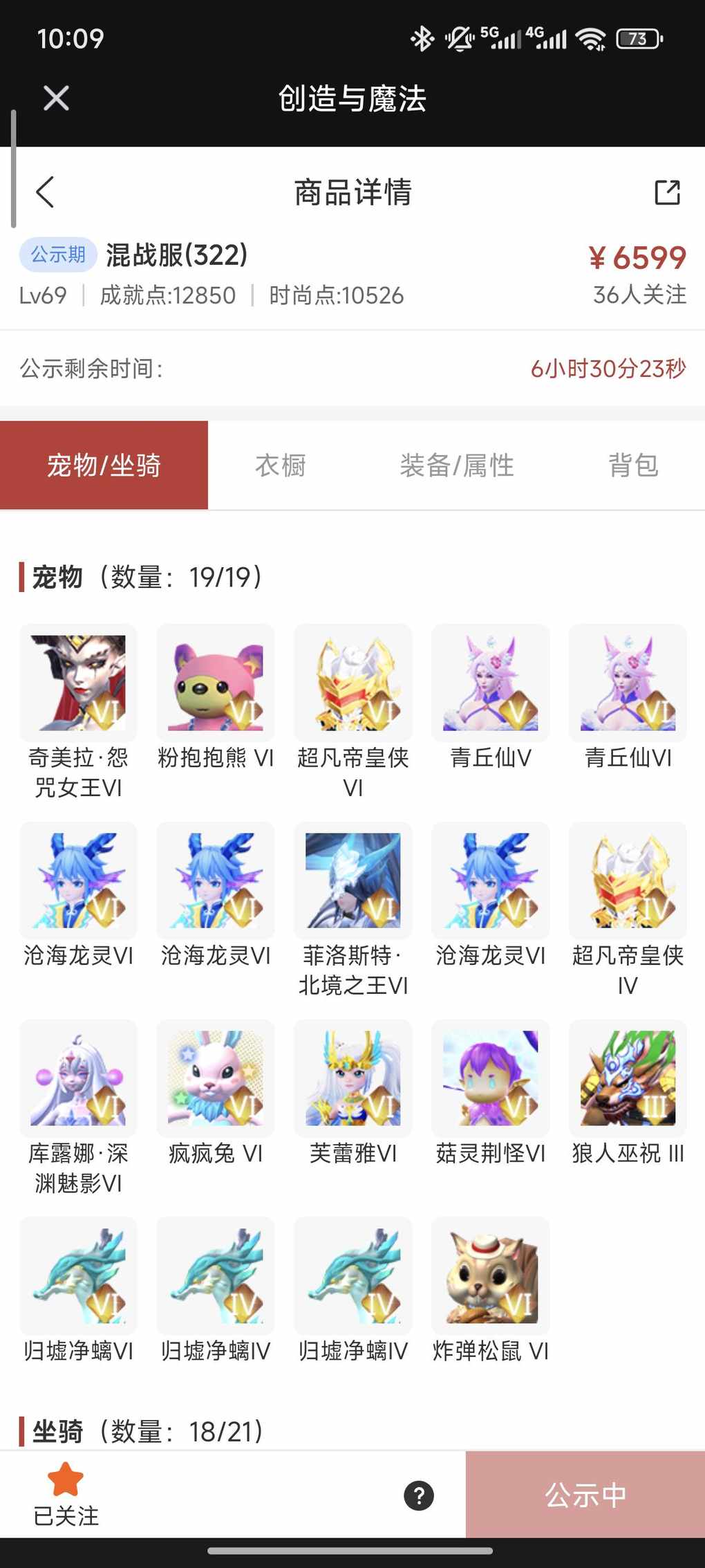Close the 创造与魔法 page

tap(56, 98)
